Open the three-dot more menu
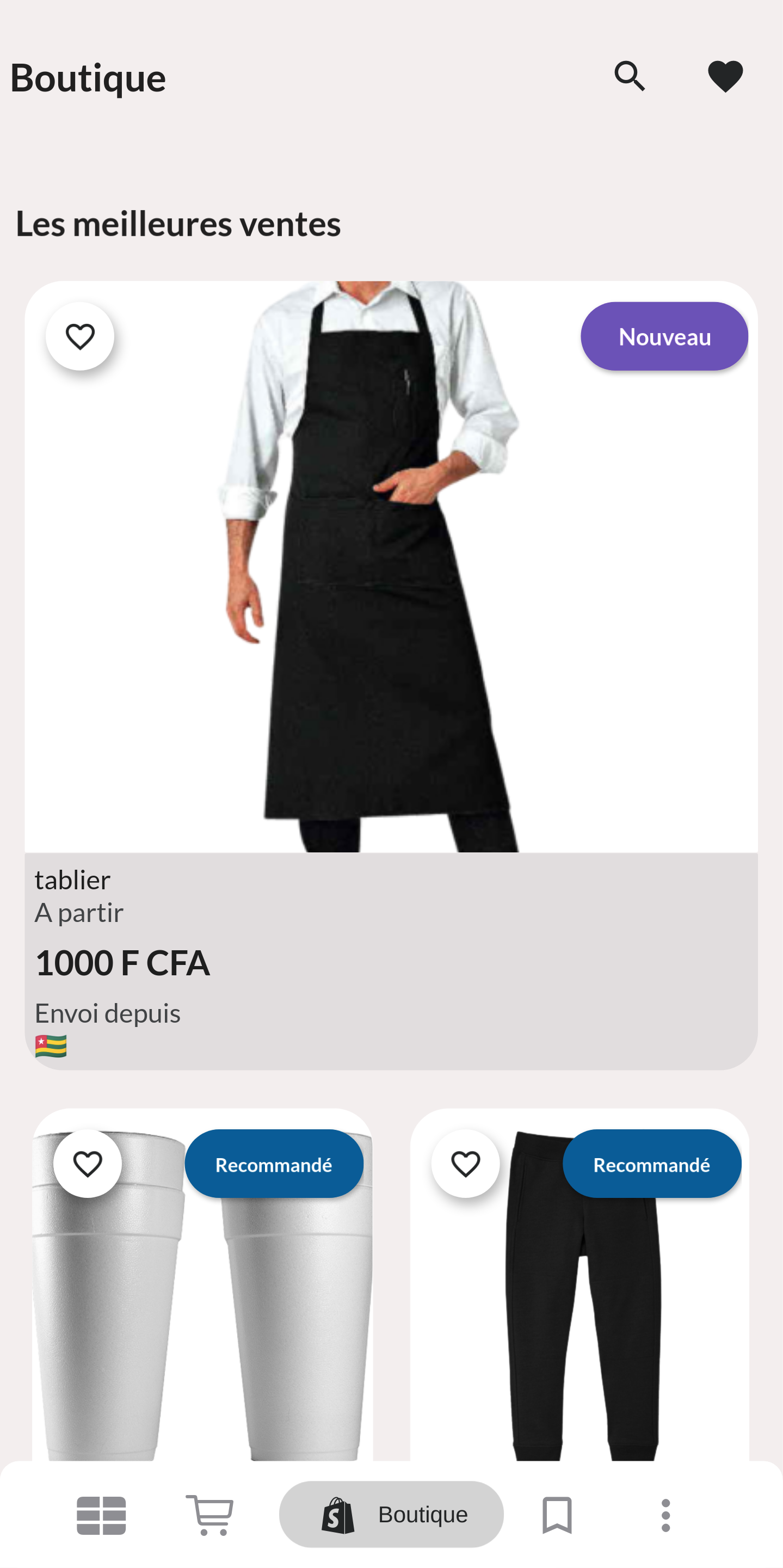The width and height of the screenshot is (783, 1568). point(665,1515)
